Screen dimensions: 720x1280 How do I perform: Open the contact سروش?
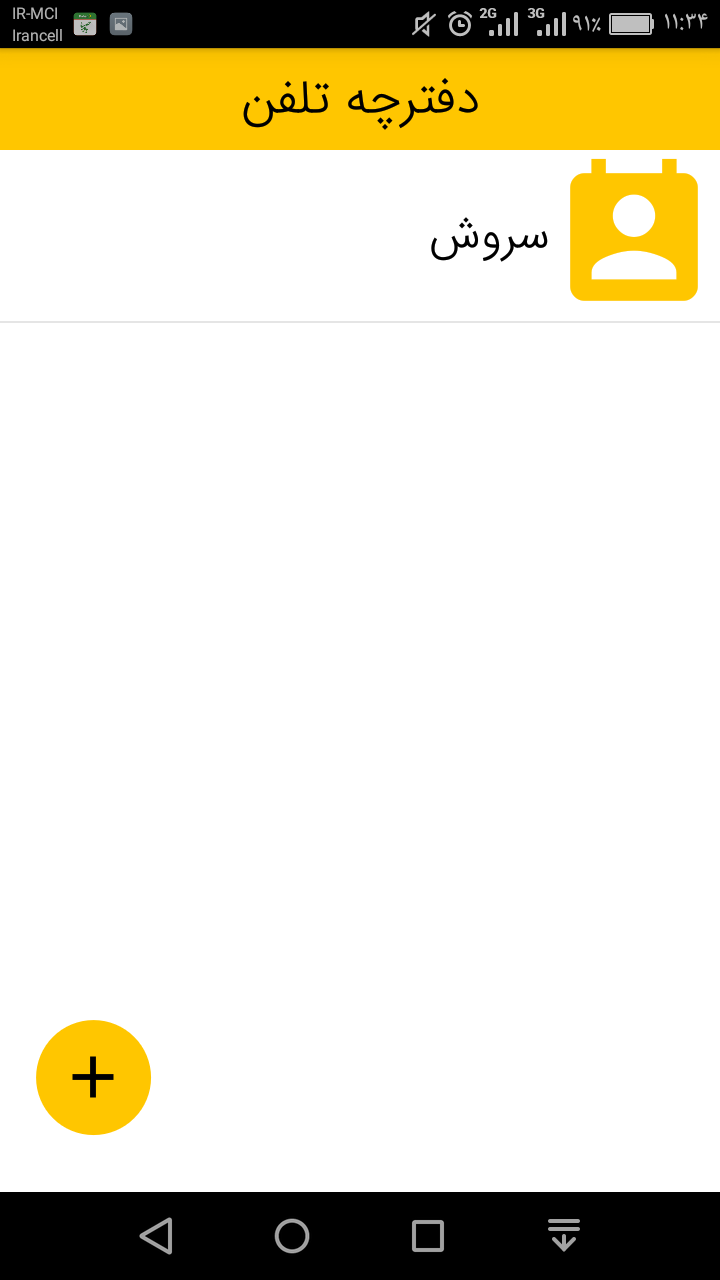tap(489, 237)
